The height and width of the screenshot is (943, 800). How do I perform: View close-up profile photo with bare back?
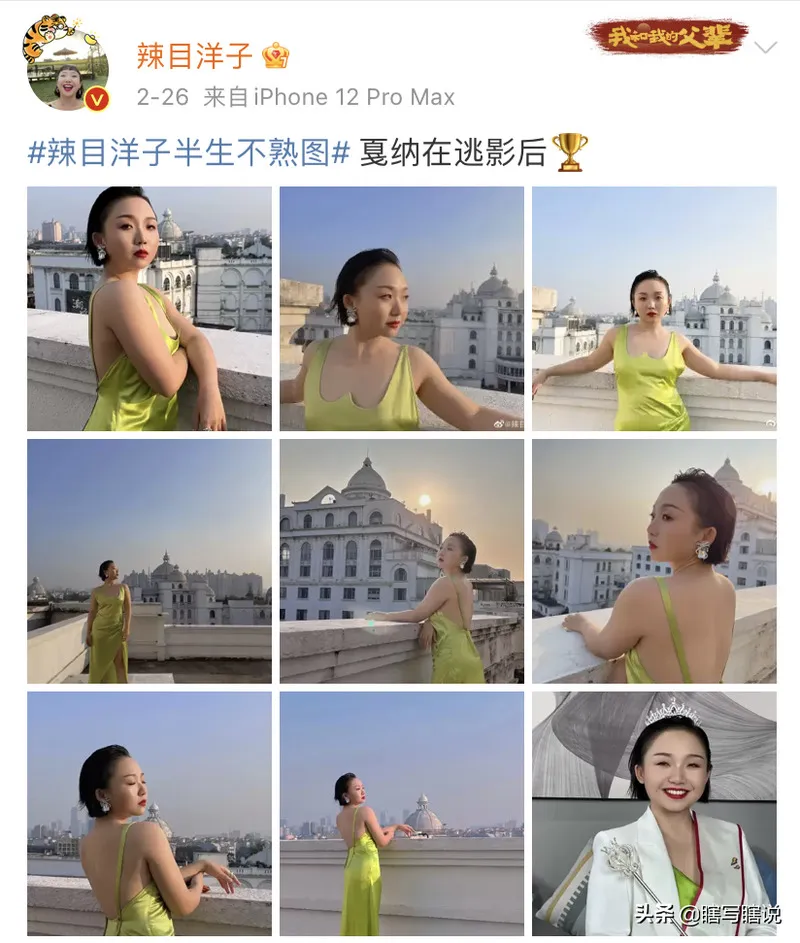coord(654,561)
